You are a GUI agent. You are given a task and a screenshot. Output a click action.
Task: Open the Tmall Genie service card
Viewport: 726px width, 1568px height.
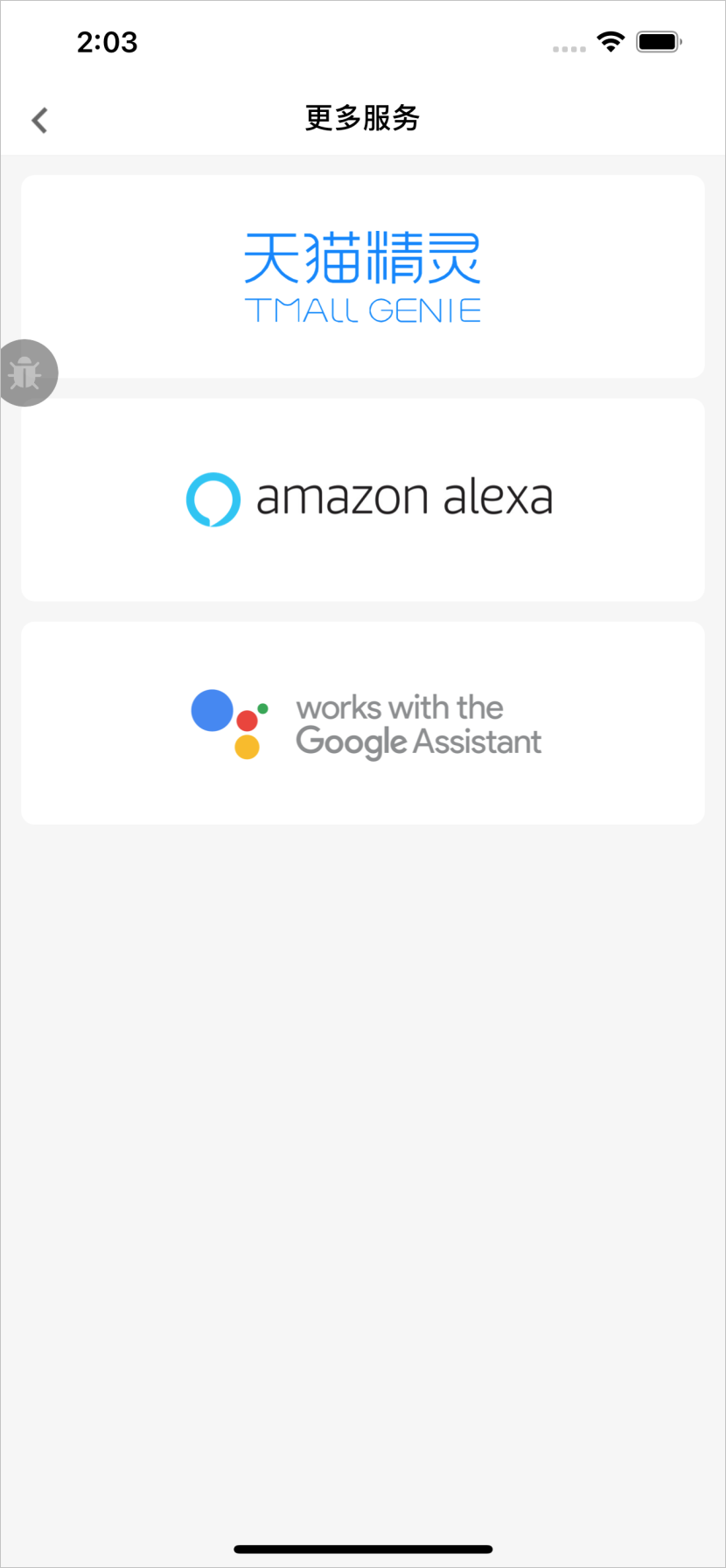pos(363,276)
